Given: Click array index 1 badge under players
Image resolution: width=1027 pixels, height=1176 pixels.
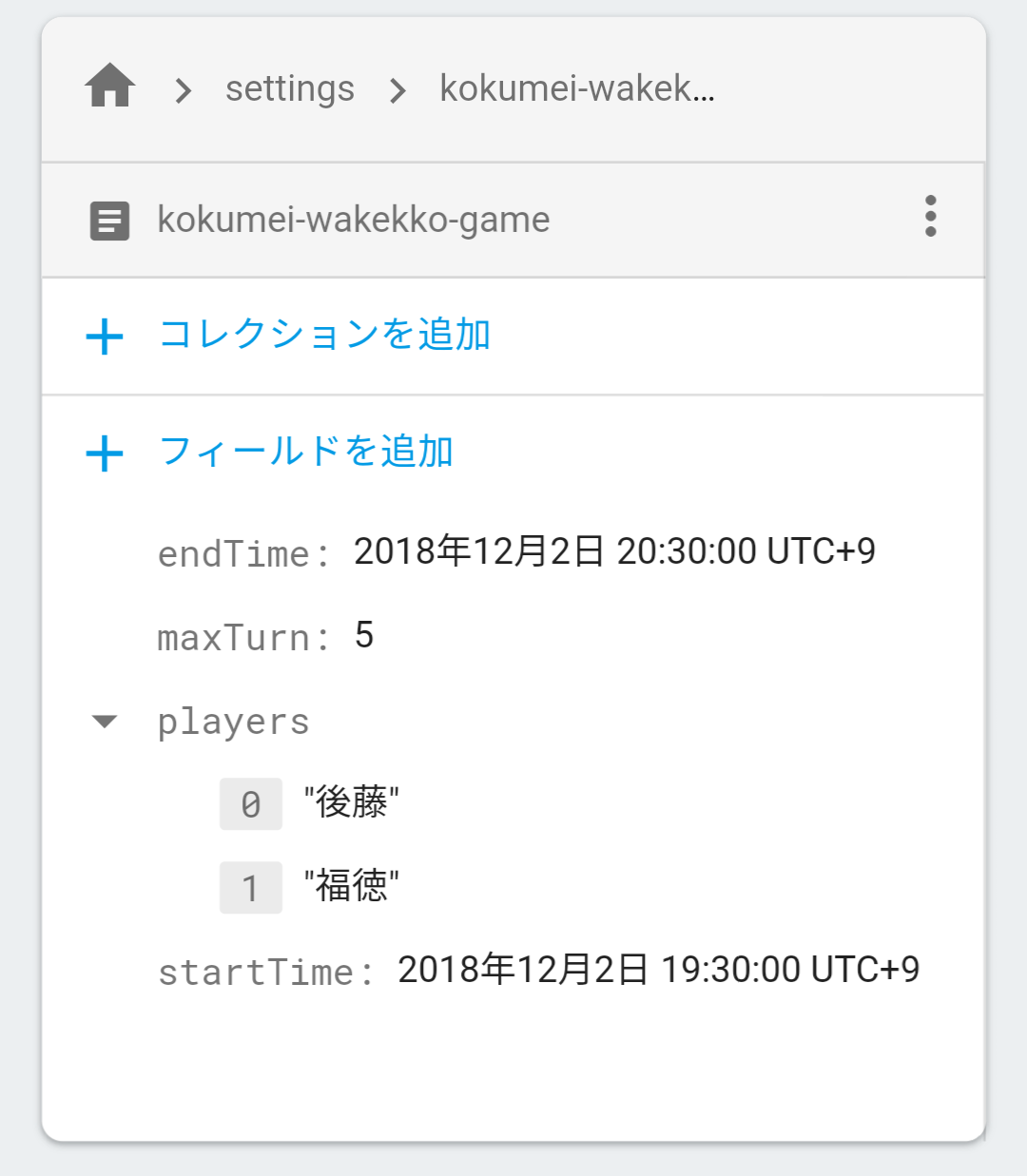Looking at the screenshot, I should coord(250,888).
